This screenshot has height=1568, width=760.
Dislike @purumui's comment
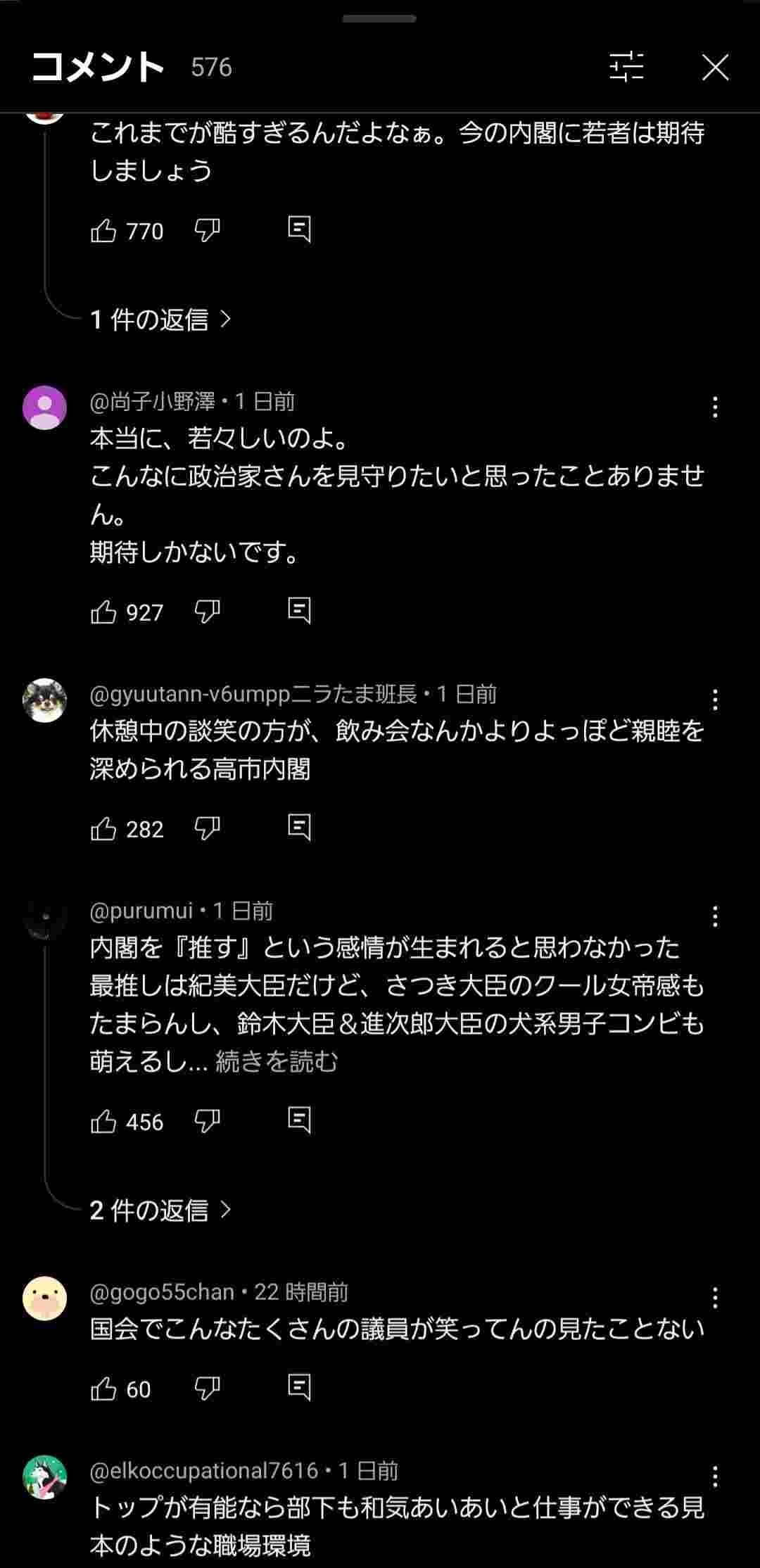207,1121
